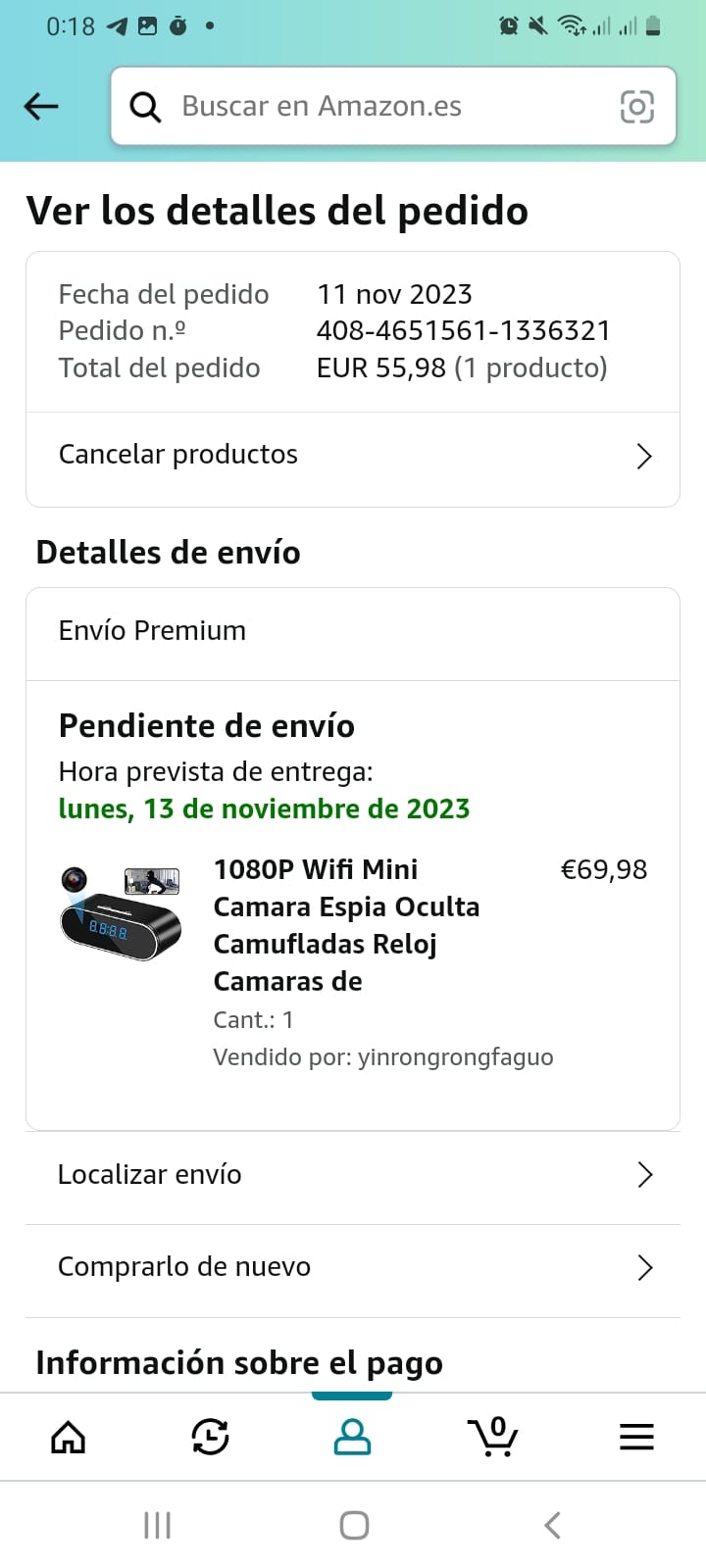Image resolution: width=706 pixels, height=1568 pixels.
Task: Go back using the top arrow
Action: tap(41, 106)
